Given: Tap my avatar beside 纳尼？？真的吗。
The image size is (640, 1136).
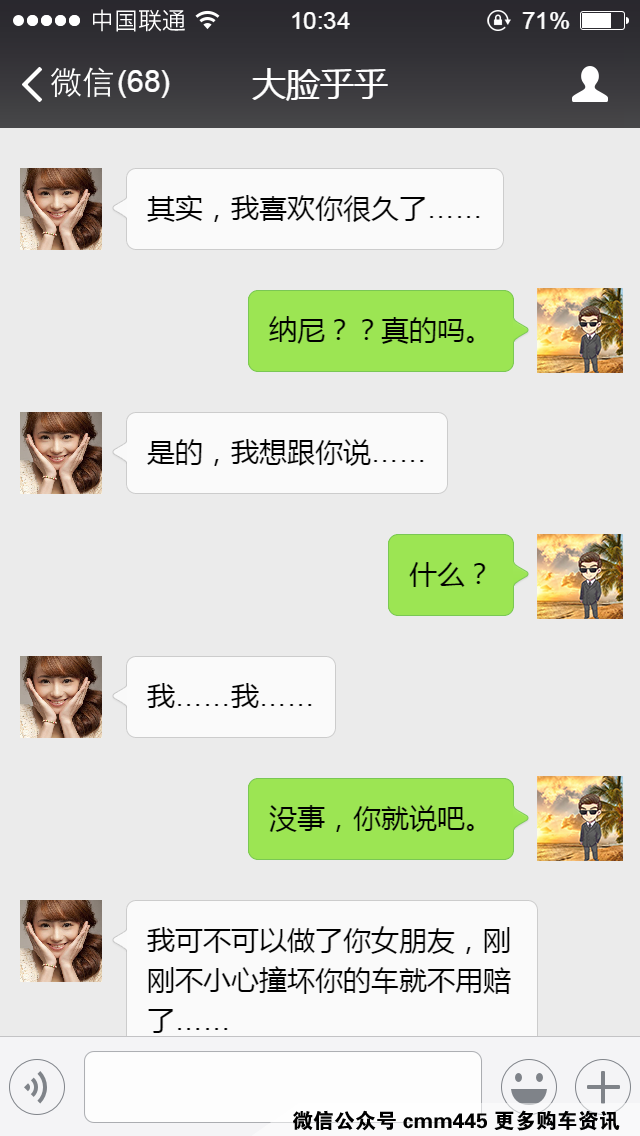Looking at the screenshot, I should [580, 331].
